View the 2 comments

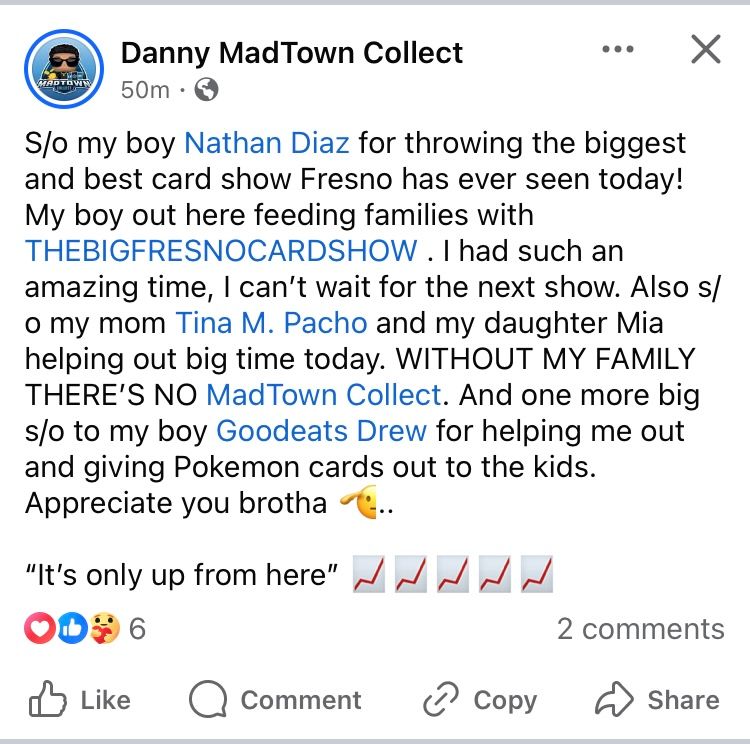coord(640,629)
